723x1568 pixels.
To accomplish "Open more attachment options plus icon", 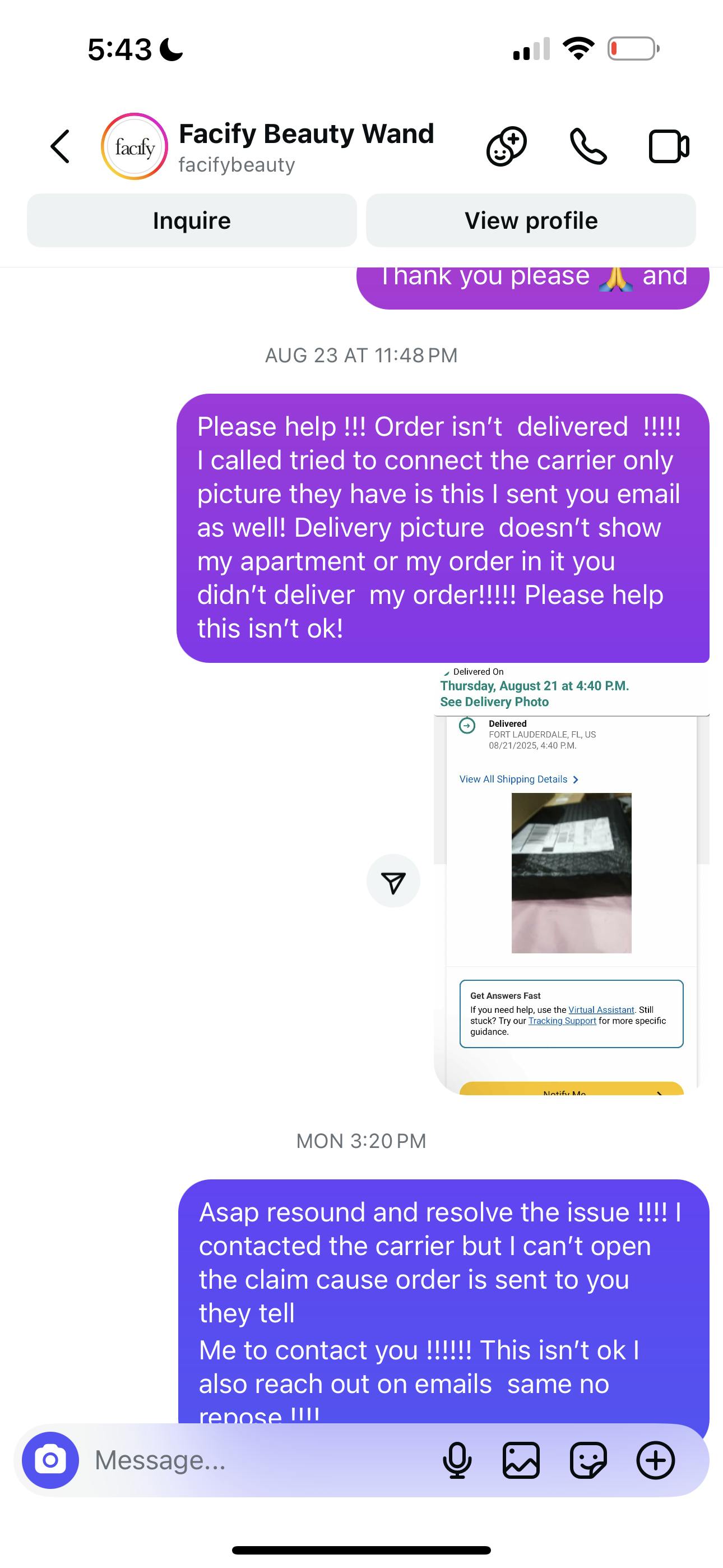I will point(655,1460).
